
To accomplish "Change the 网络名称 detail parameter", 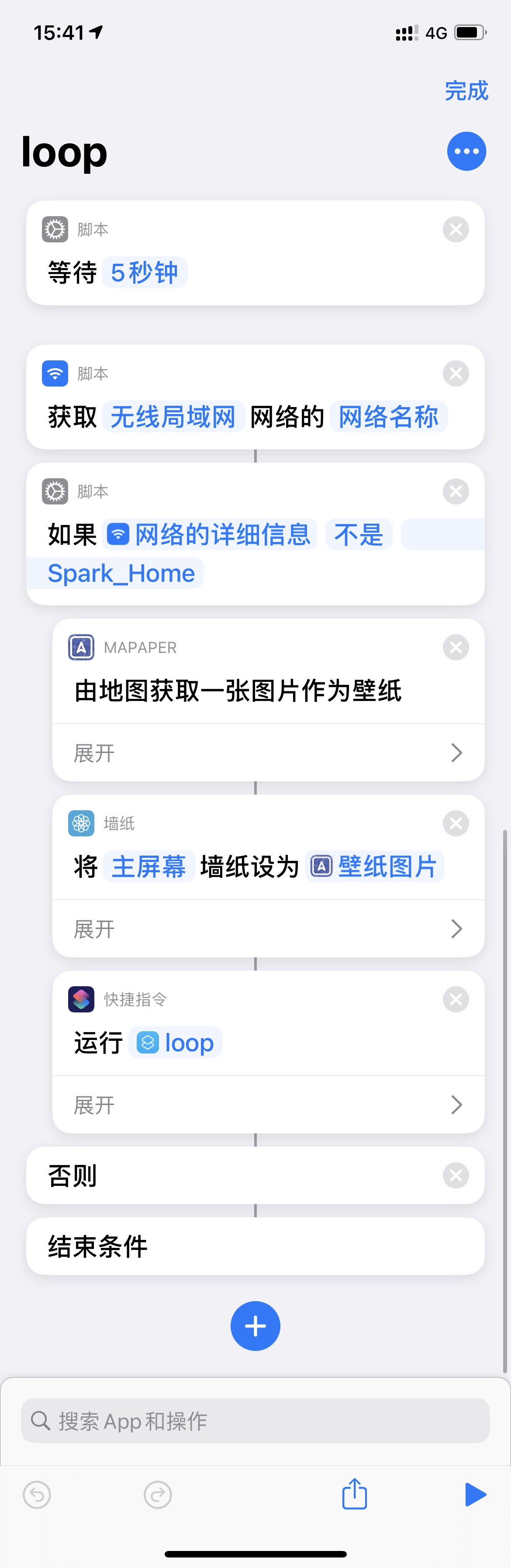I will pos(388,417).
